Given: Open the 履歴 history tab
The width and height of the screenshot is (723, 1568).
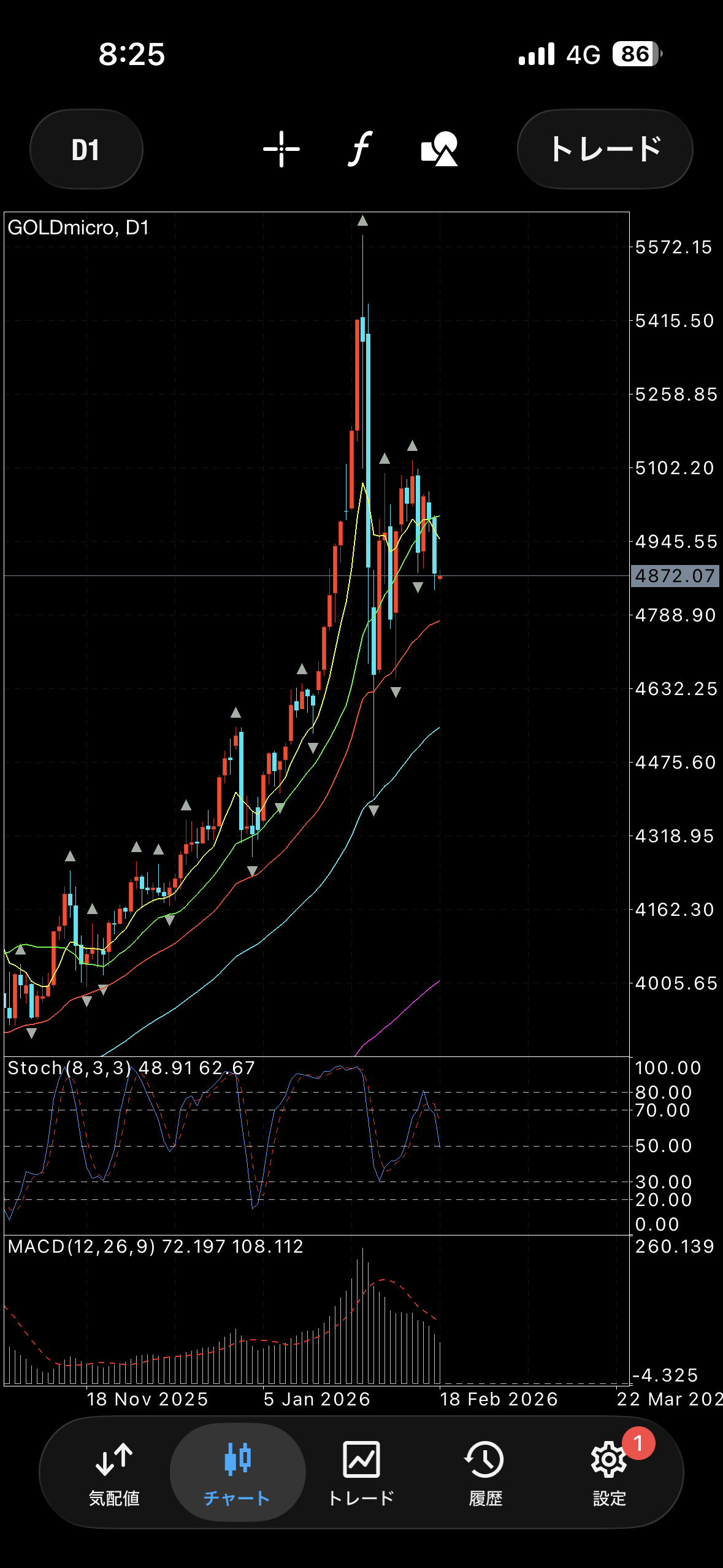Looking at the screenshot, I should click(x=485, y=1474).
